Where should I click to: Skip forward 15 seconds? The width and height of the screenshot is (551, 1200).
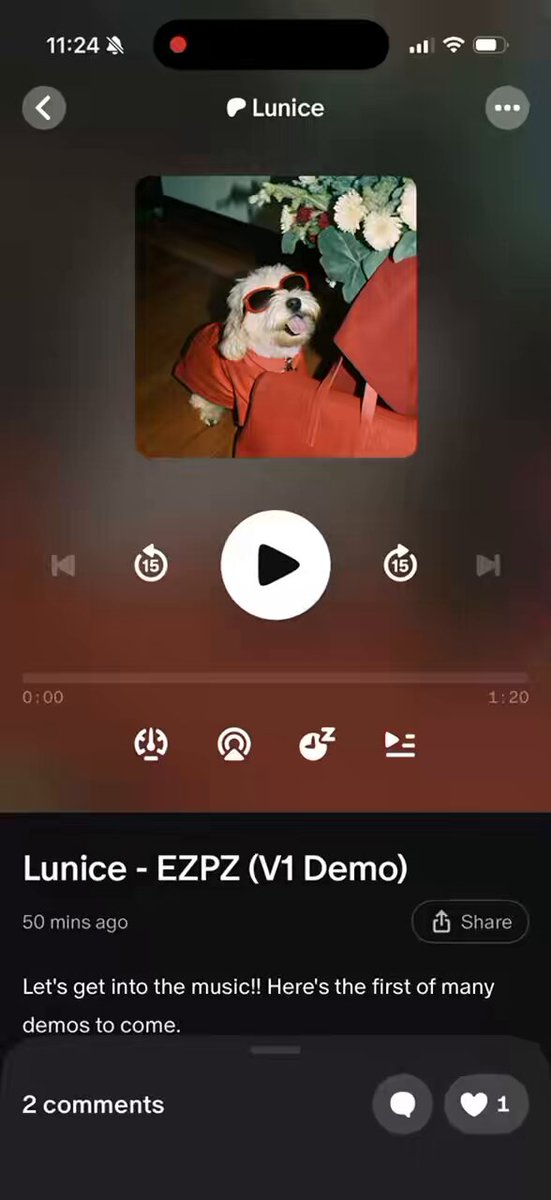400,565
